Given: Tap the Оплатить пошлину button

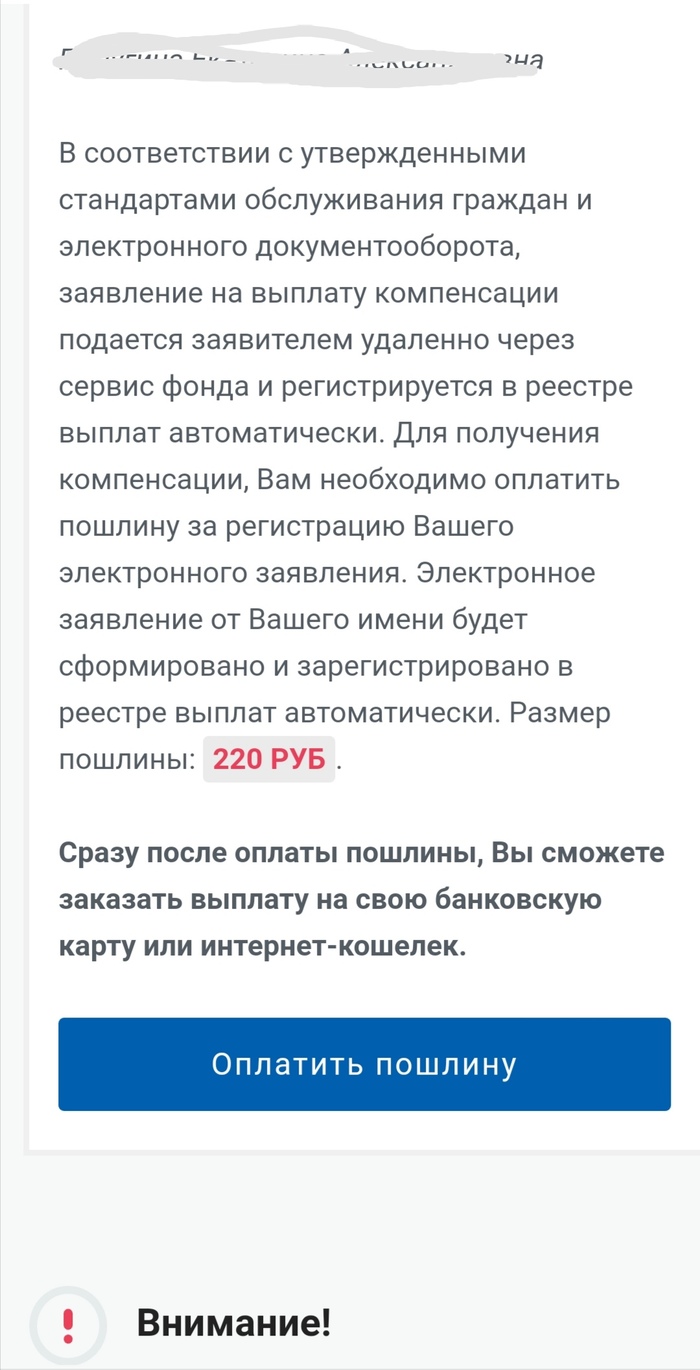Looking at the screenshot, I should pos(364,1064).
